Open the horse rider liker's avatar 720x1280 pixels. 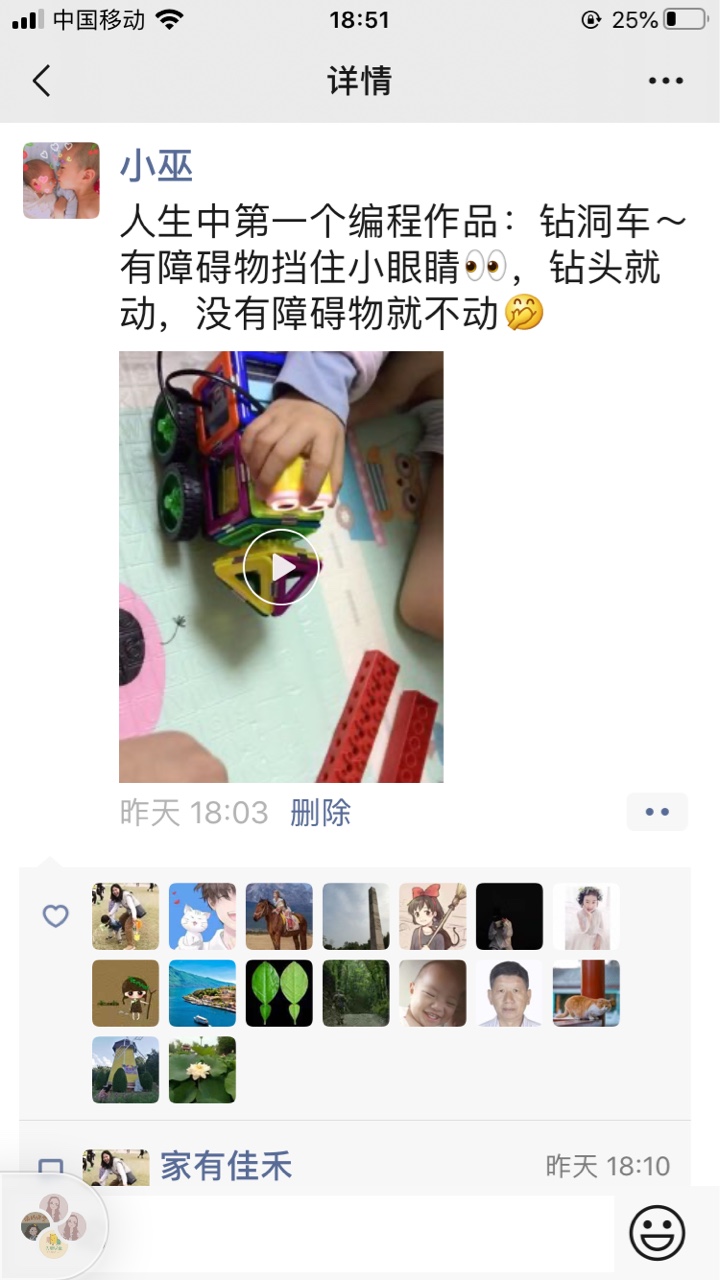tap(279, 916)
